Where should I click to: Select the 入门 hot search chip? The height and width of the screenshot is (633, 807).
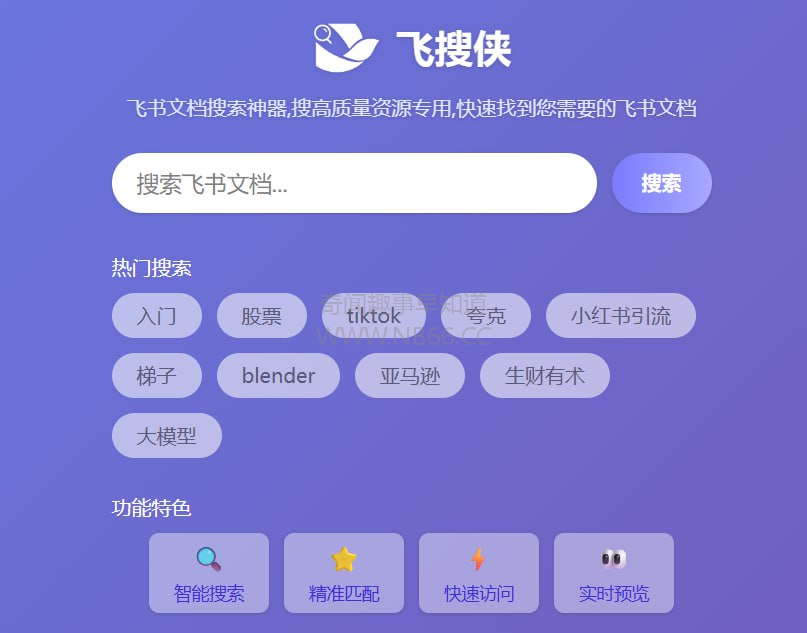click(157, 316)
